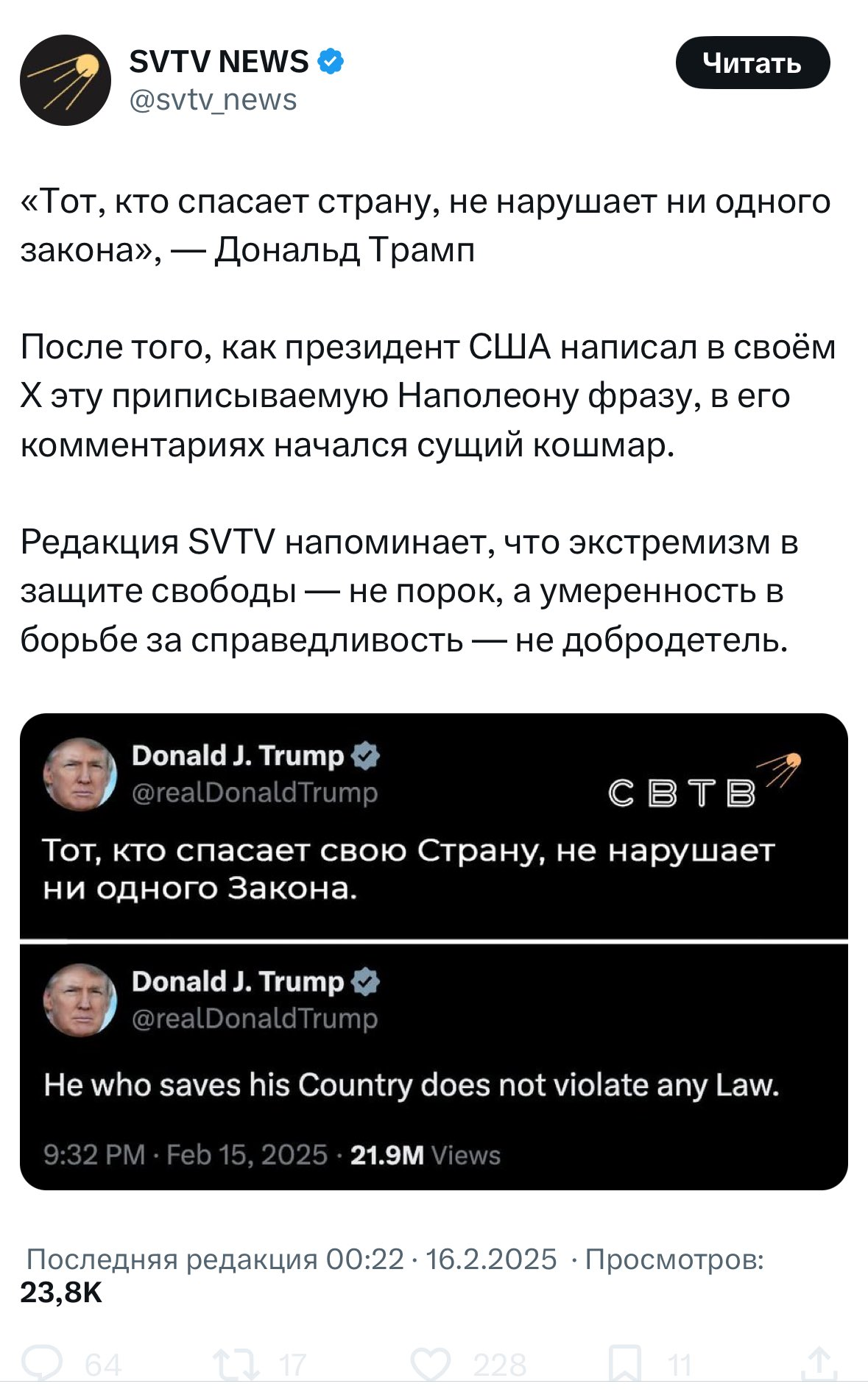Open the SVTV NEWS profile avatar

65,80
